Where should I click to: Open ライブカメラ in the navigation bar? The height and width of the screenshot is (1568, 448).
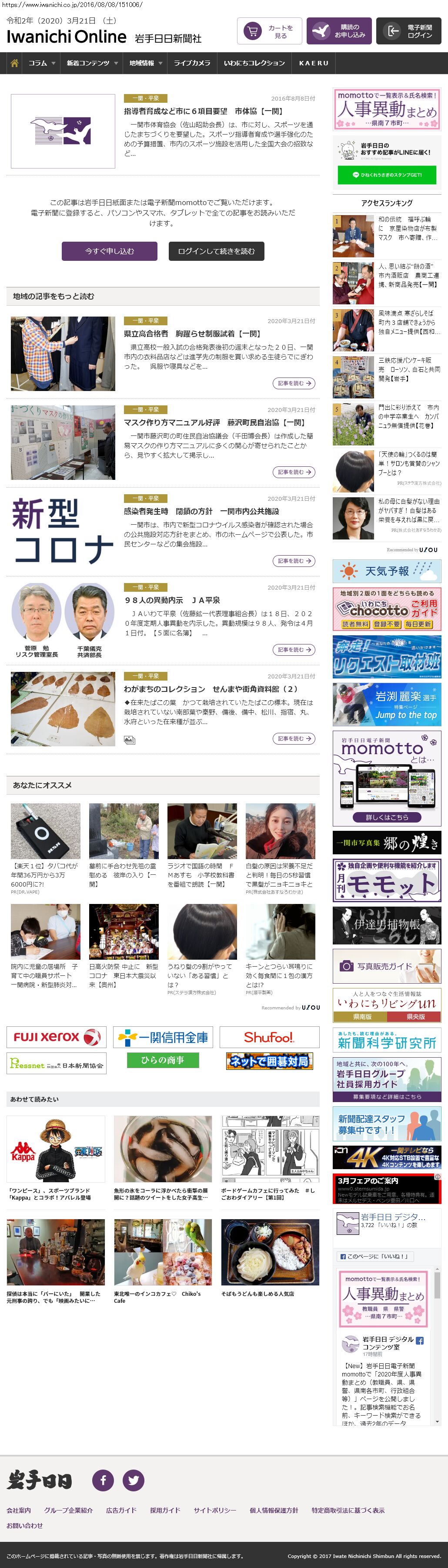coord(192,63)
